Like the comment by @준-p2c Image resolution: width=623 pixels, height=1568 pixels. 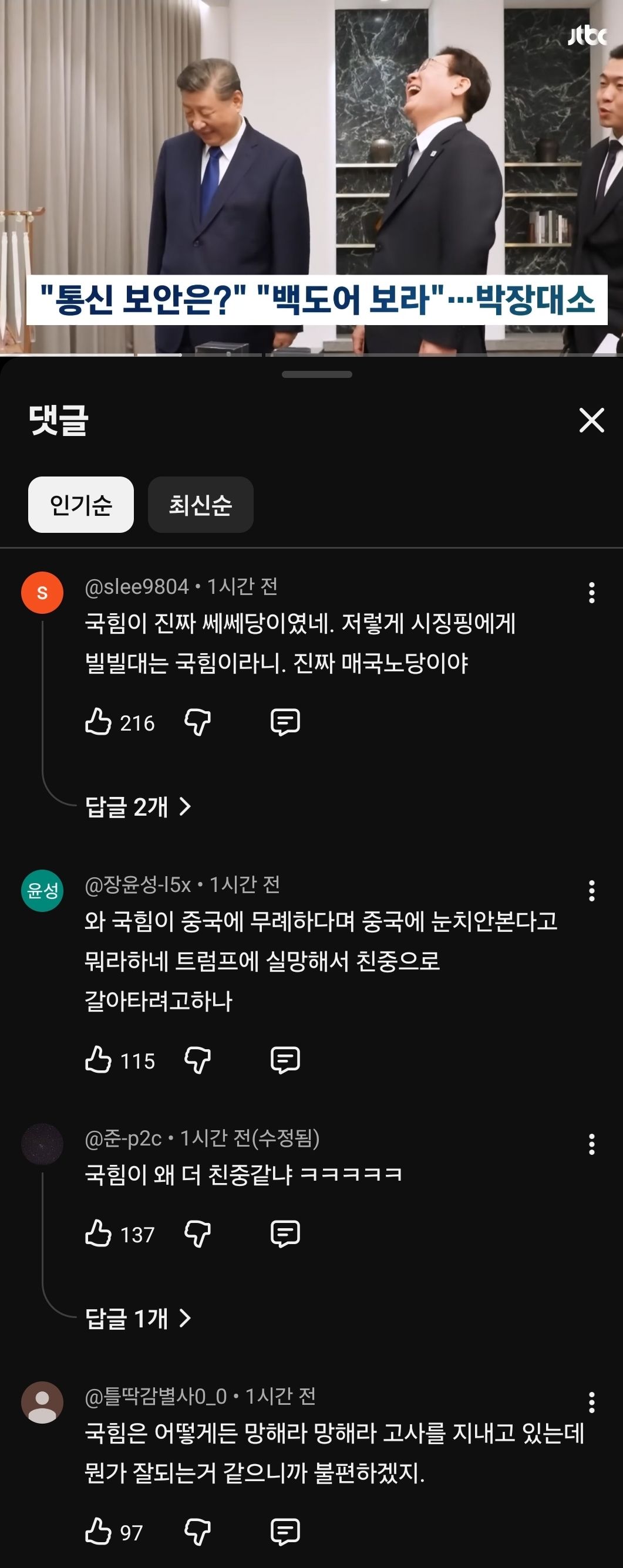pos(98,1234)
